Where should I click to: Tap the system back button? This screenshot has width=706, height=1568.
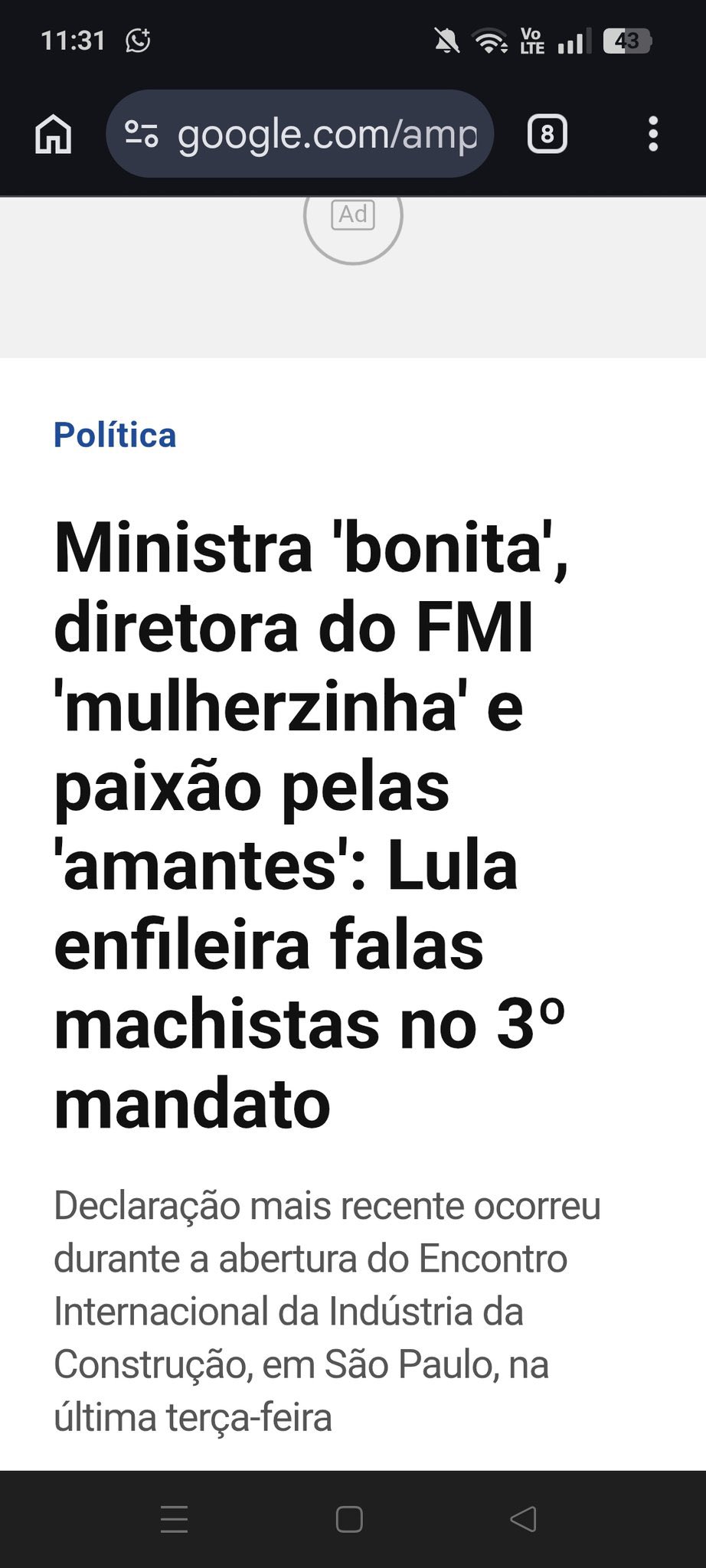click(524, 1519)
